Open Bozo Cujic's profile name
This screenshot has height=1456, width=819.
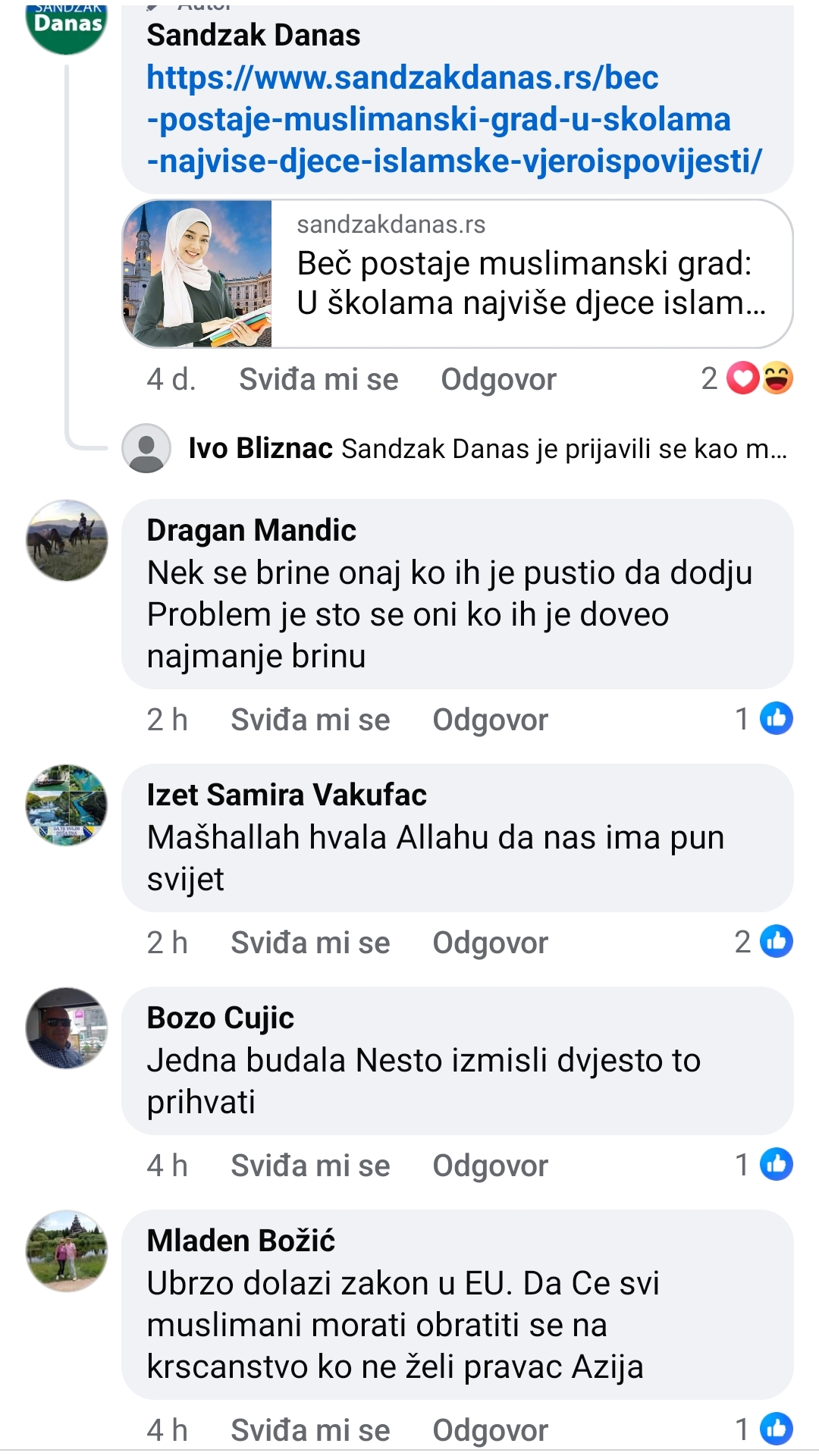click(220, 1018)
